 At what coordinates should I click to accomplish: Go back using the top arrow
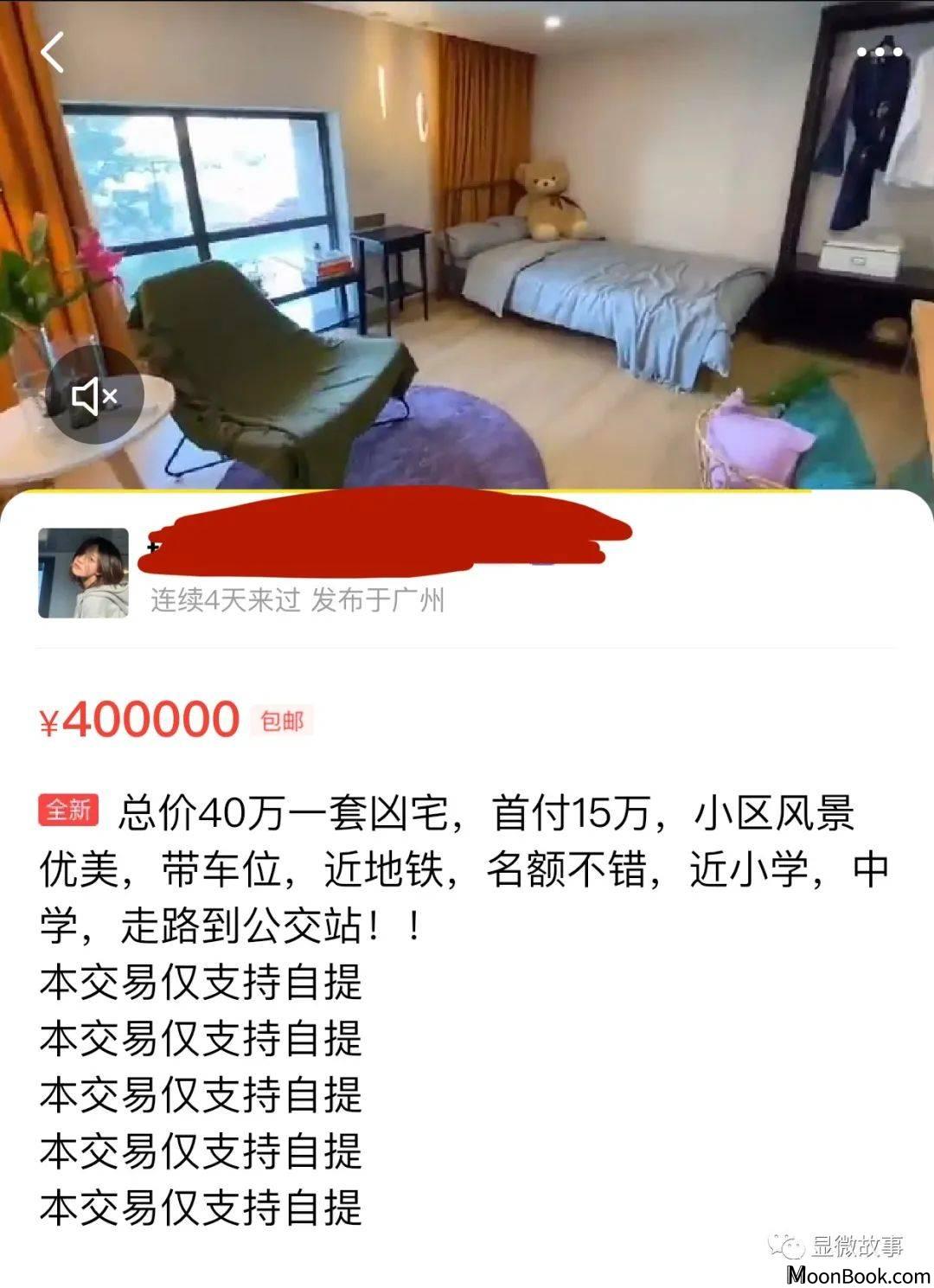[53, 53]
